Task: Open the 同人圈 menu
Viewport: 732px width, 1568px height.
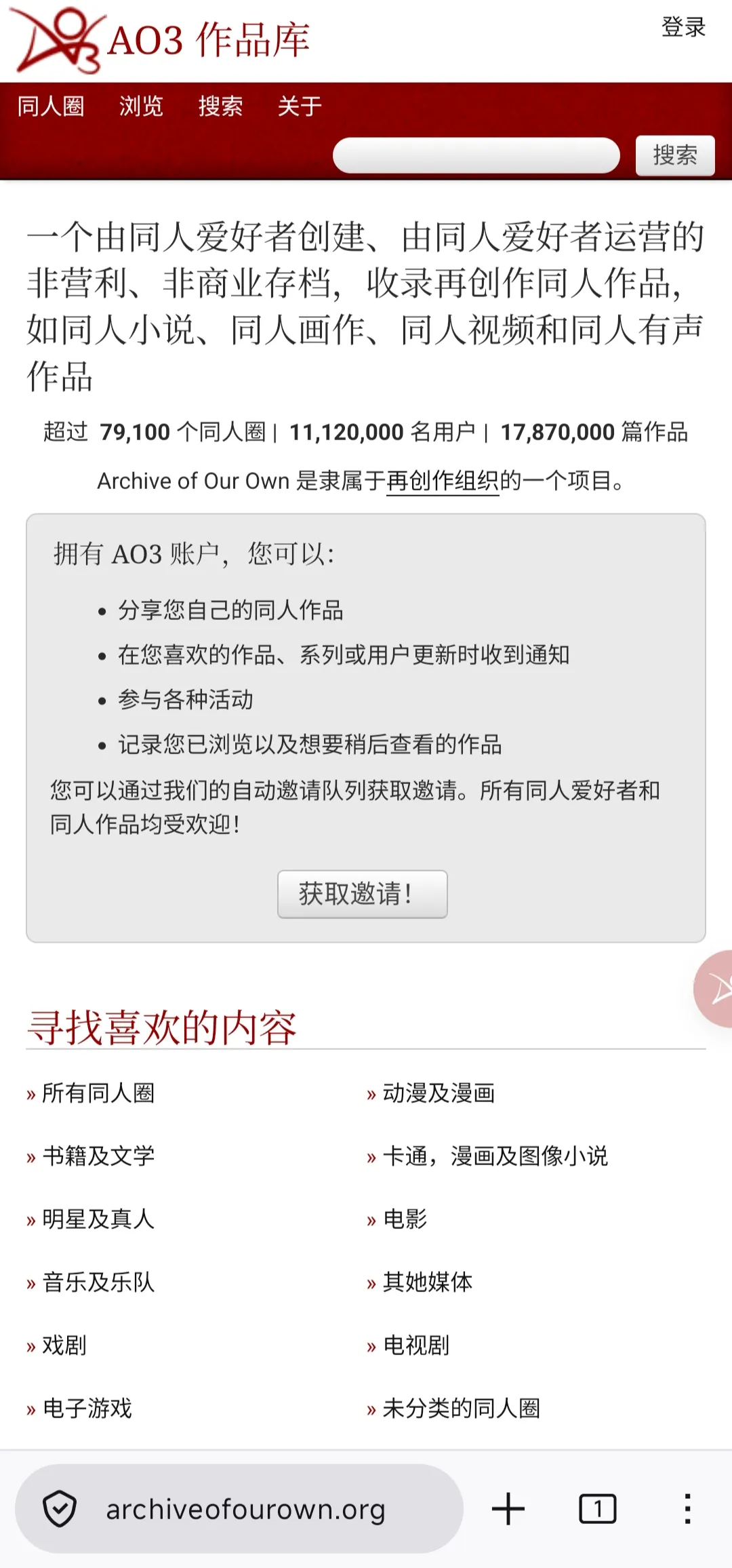Action: (x=51, y=106)
